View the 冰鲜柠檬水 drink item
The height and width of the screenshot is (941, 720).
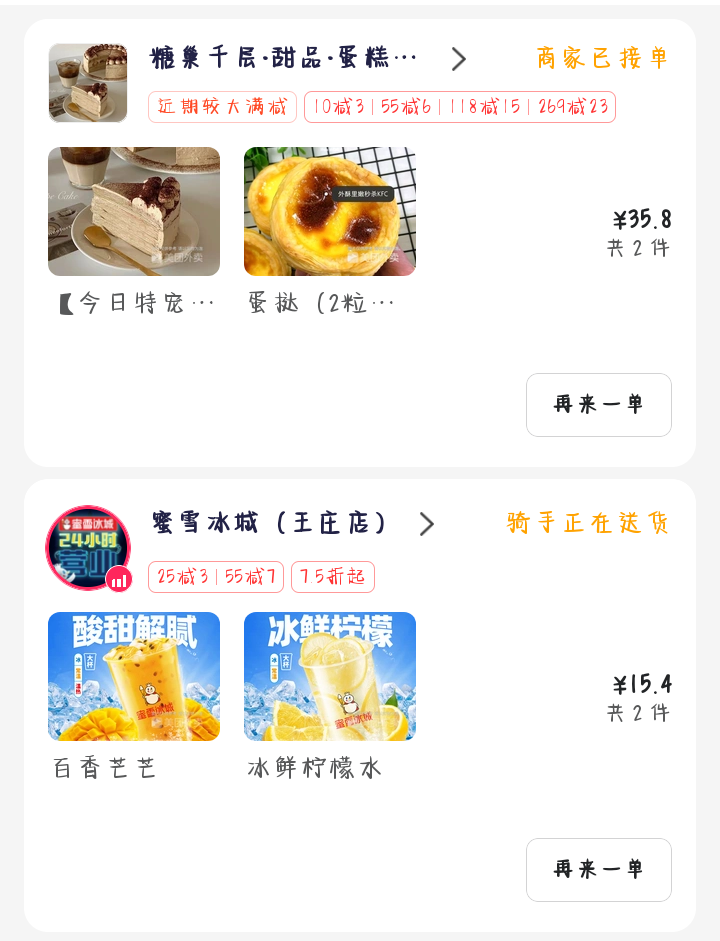330,677
